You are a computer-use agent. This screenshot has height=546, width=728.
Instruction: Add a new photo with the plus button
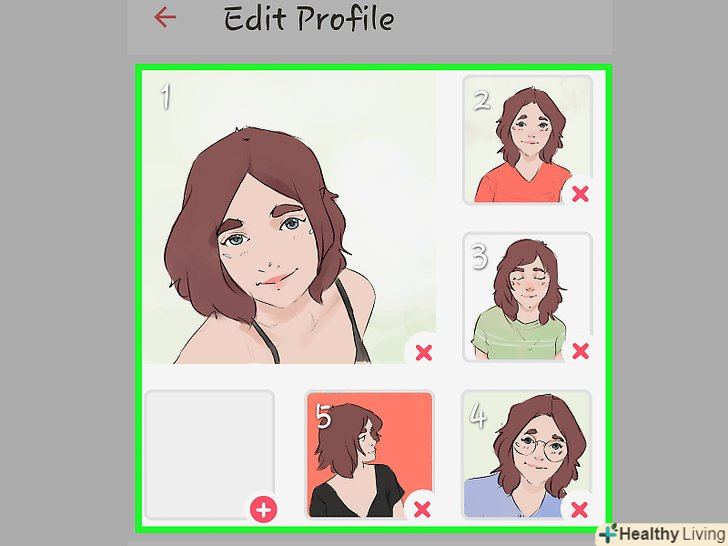click(264, 510)
